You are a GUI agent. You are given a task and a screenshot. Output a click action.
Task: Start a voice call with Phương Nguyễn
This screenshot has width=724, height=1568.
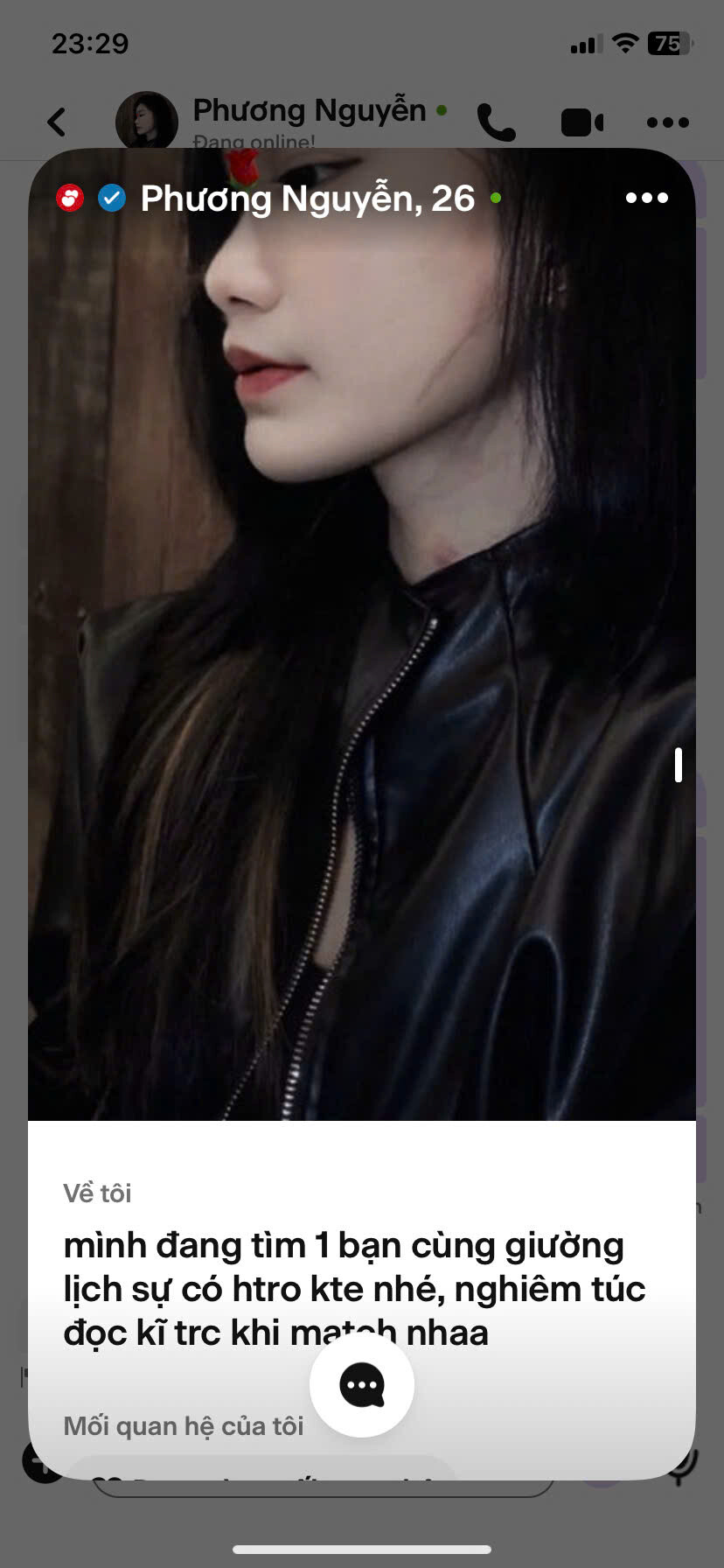coord(496,122)
